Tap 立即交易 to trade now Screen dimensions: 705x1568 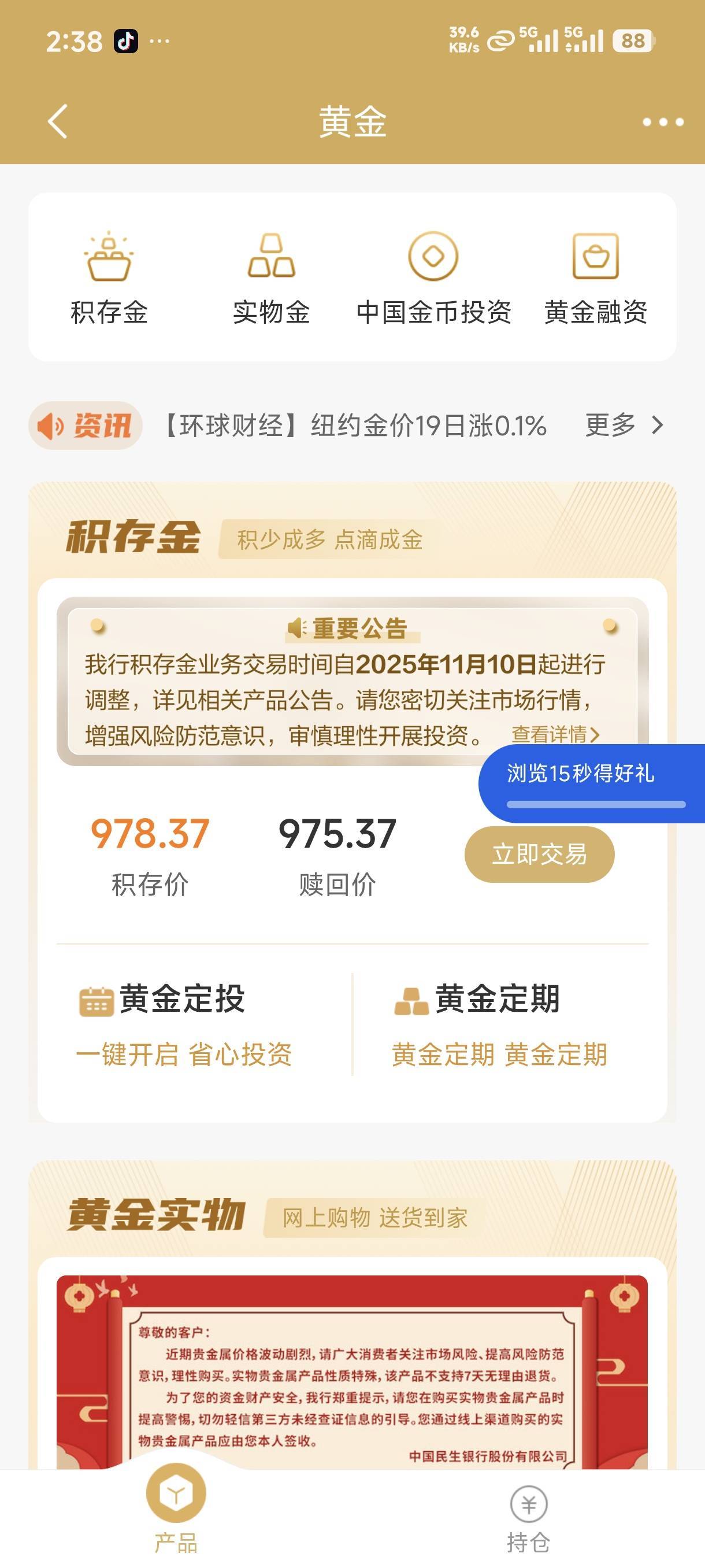539,853
